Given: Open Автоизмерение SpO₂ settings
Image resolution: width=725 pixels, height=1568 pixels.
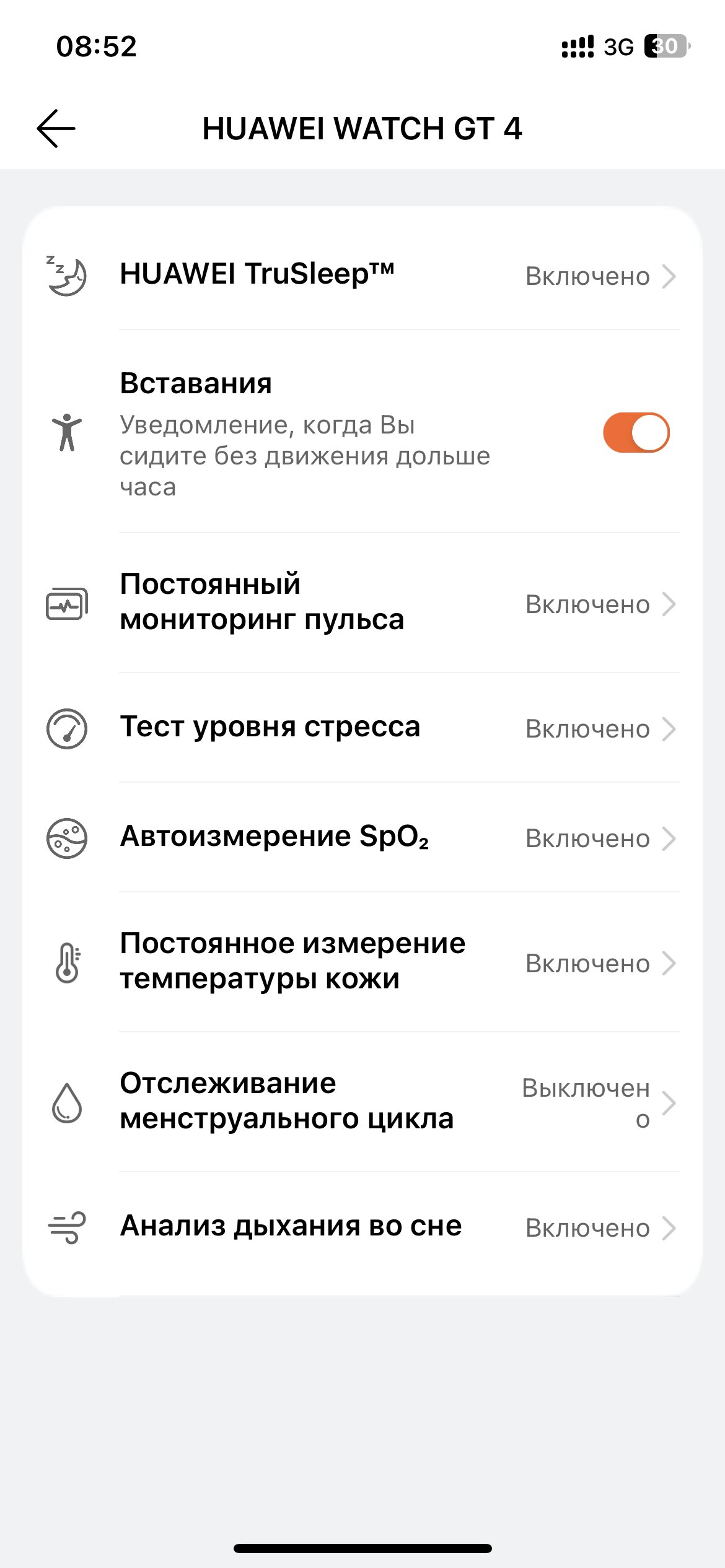Looking at the screenshot, I should (362, 837).
